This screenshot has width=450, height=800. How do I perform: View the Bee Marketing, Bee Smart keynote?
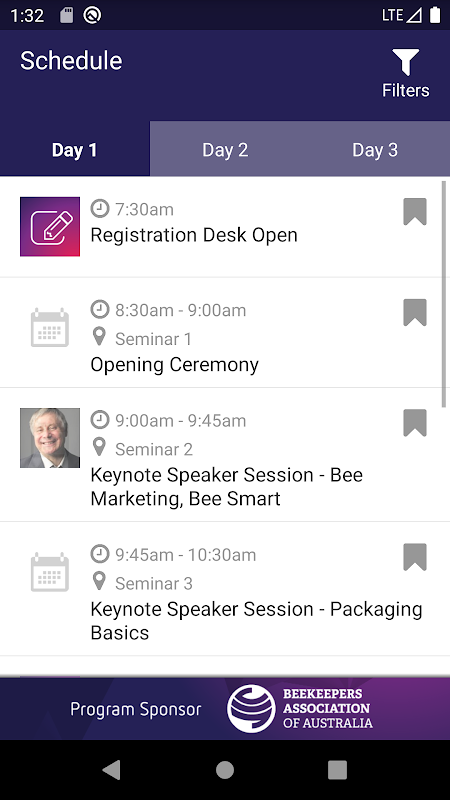click(221, 455)
